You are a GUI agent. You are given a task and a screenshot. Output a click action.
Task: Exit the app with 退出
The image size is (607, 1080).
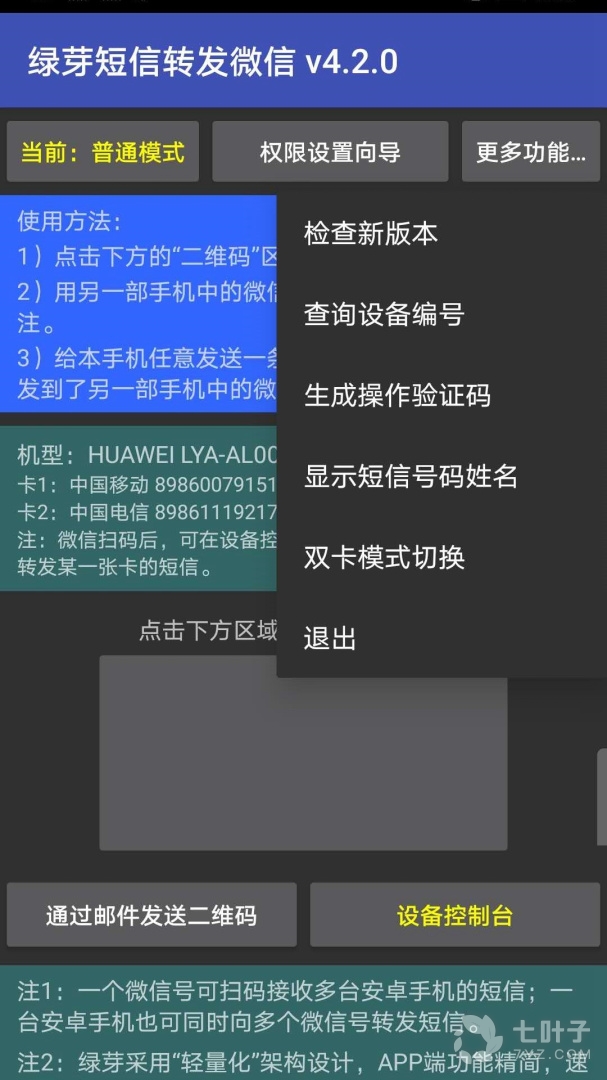pos(330,638)
